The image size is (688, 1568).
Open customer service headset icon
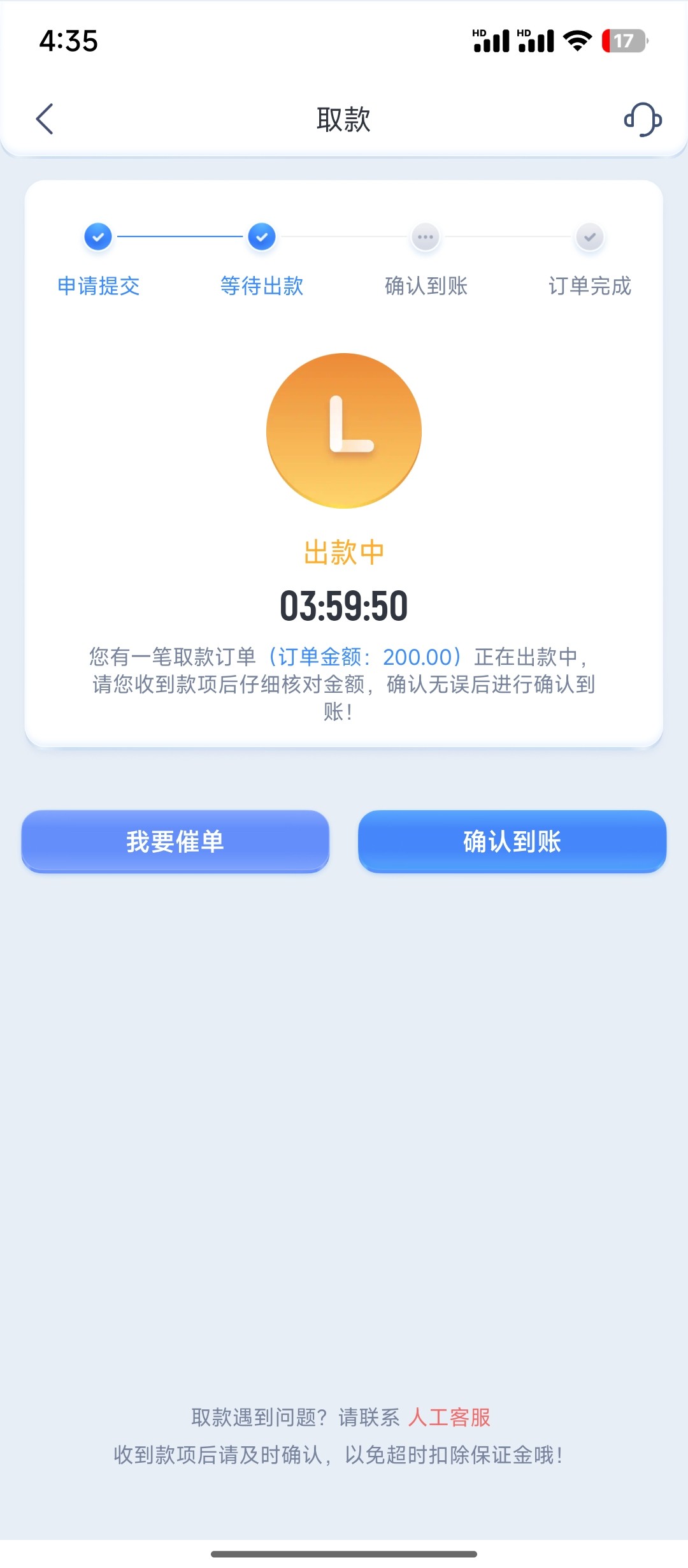642,119
